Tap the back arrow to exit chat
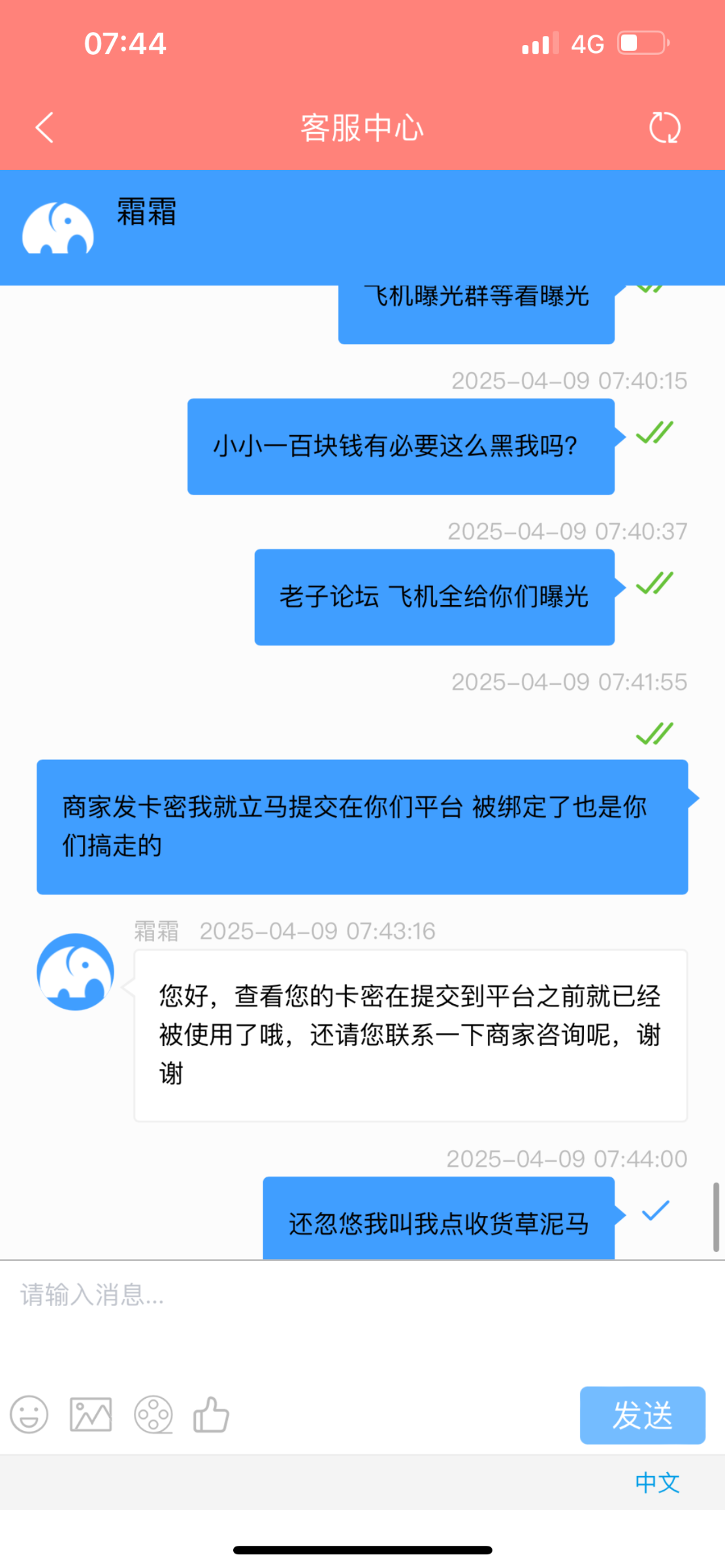The height and width of the screenshot is (1568, 725). tap(44, 128)
